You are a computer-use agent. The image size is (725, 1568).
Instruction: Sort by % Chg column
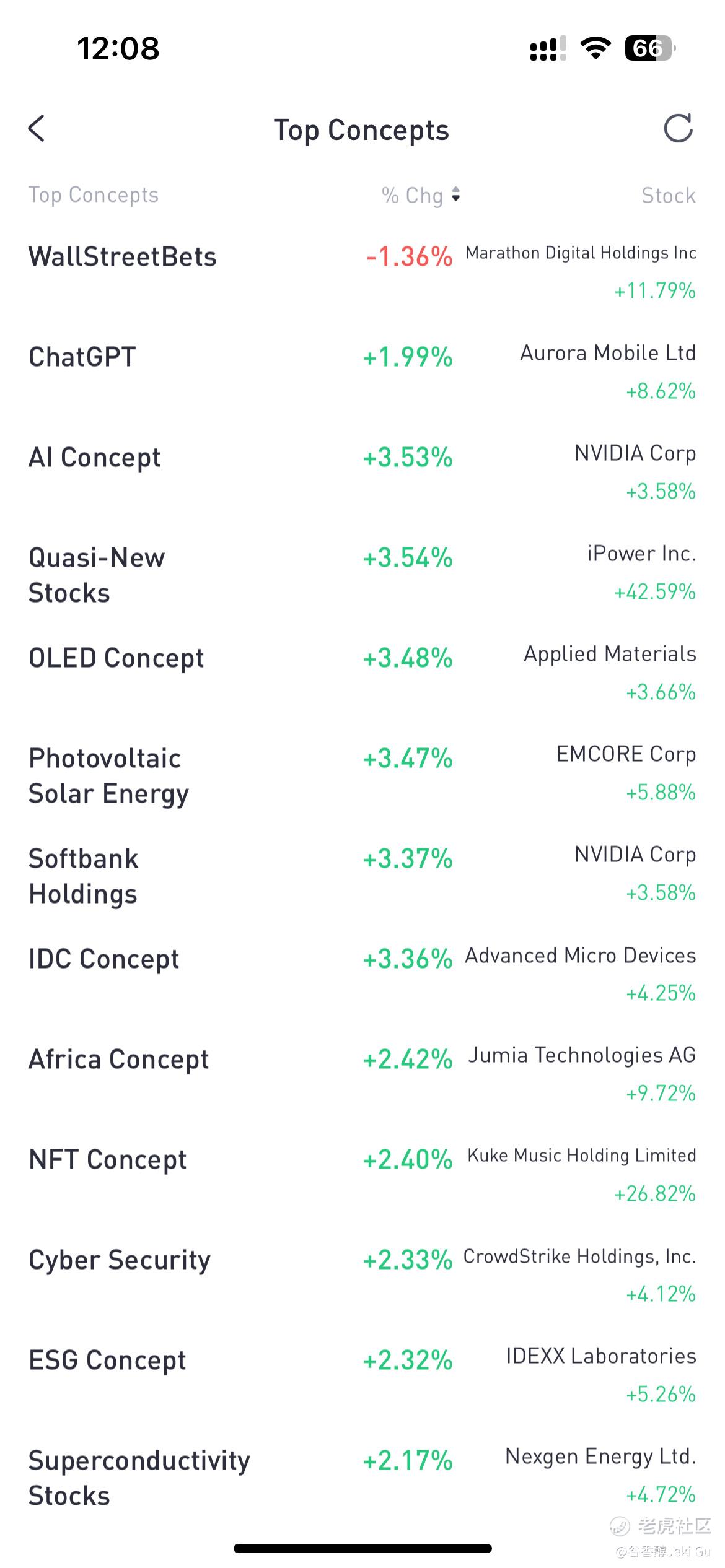(421, 195)
